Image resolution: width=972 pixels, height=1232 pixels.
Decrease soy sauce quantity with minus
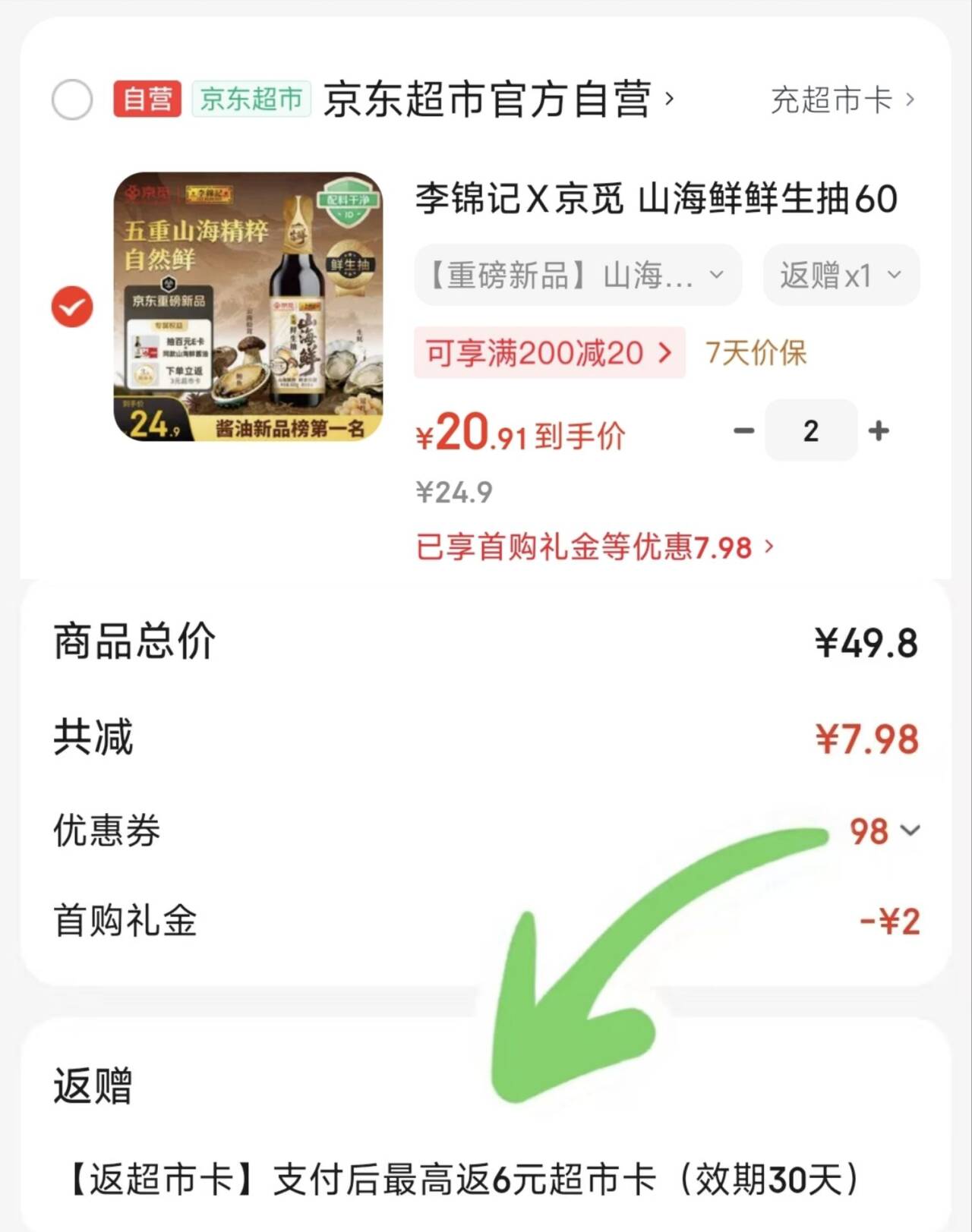pyautogui.click(x=743, y=431)
